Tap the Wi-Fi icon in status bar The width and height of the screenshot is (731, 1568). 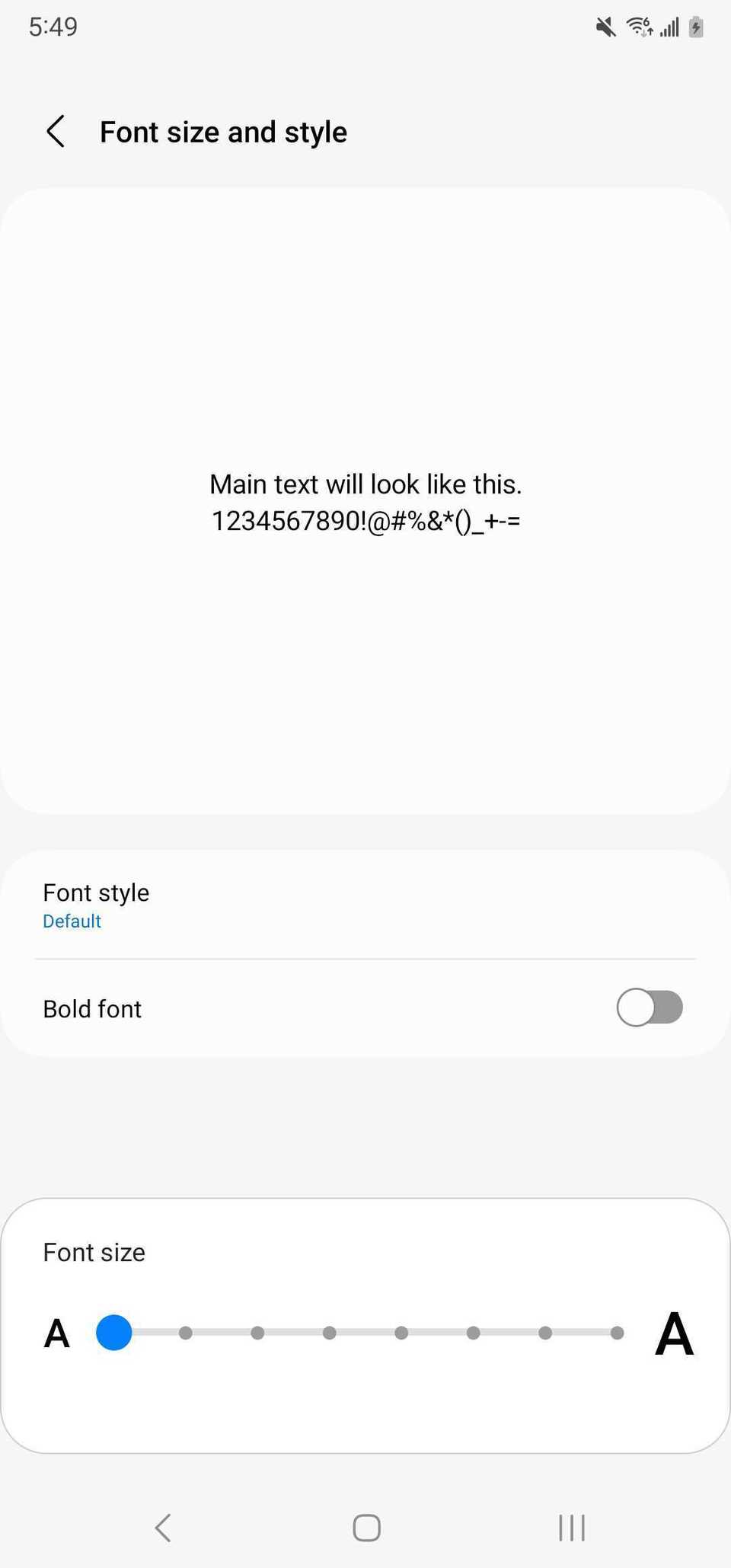(638, 26)
